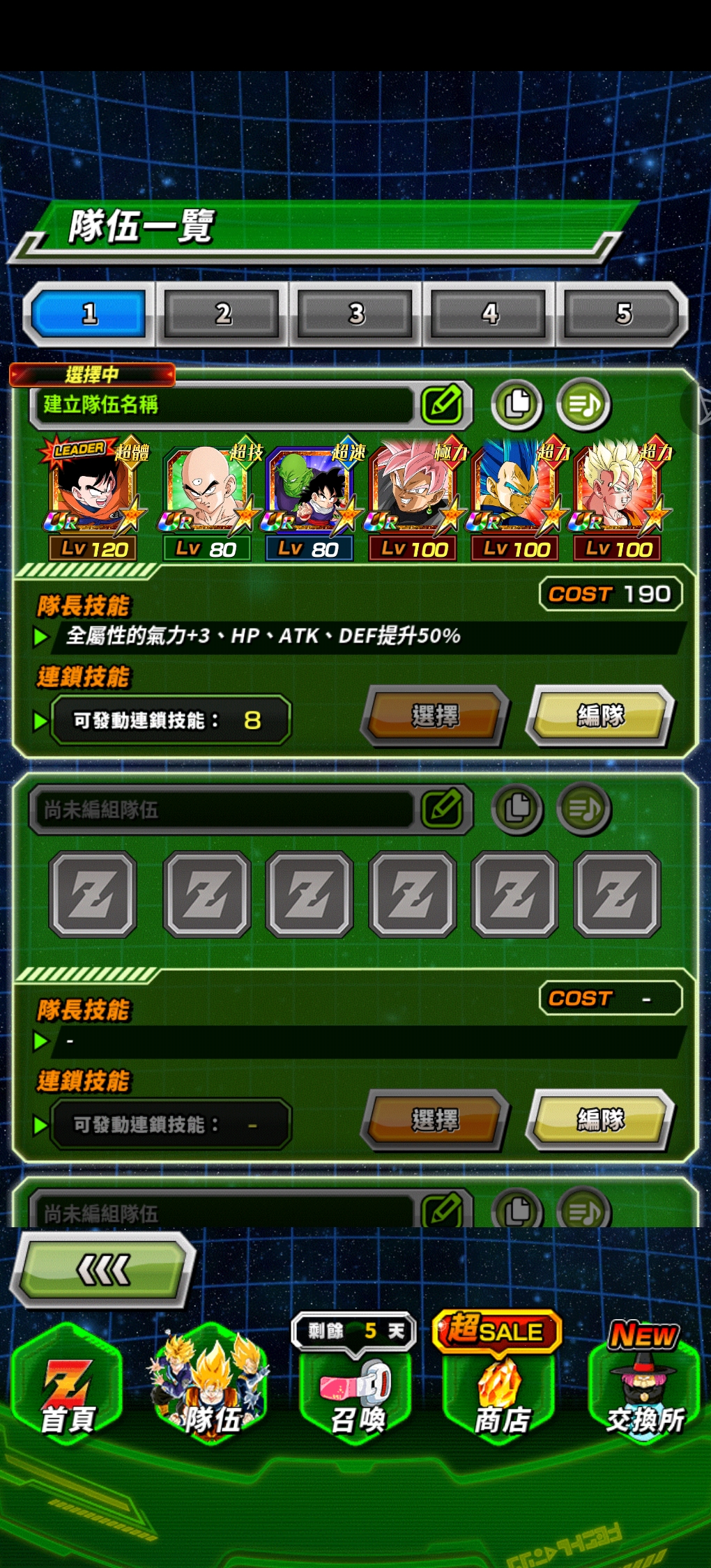
Task: Tap the first empty Z slot
Action: point(93,893)
